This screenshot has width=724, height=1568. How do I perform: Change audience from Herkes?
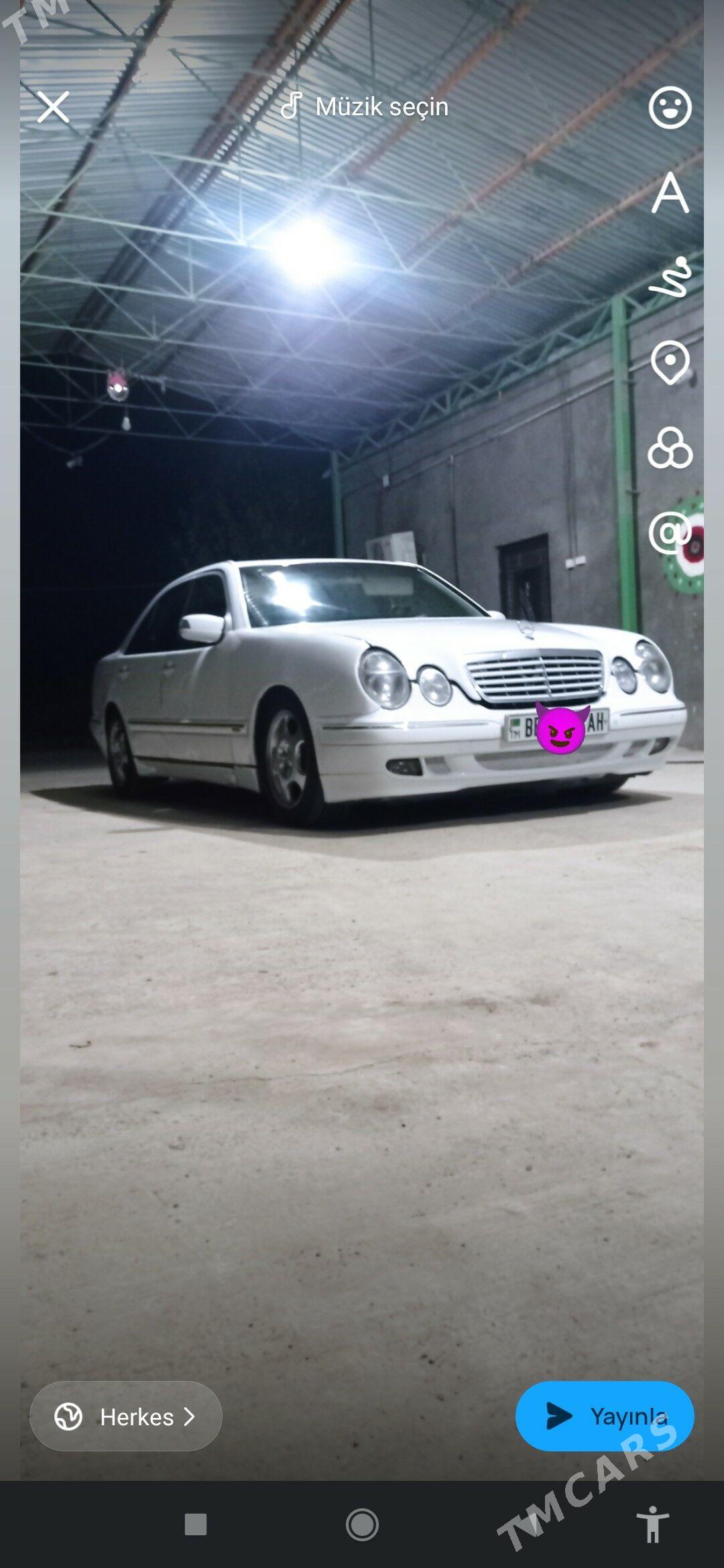click(x=126, y=1417)
